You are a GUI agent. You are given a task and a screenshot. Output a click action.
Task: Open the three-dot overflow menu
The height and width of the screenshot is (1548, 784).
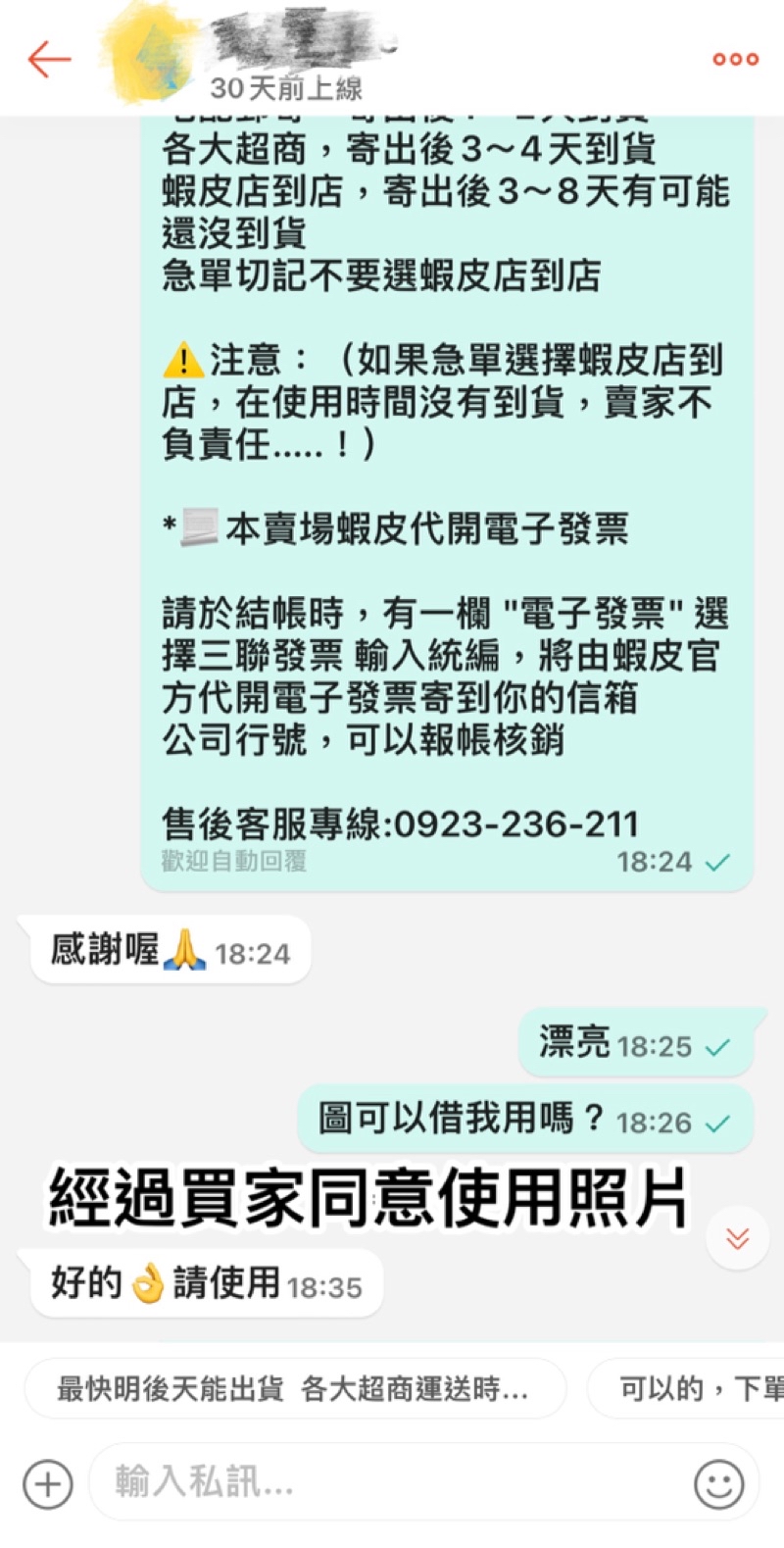[735, 60]
